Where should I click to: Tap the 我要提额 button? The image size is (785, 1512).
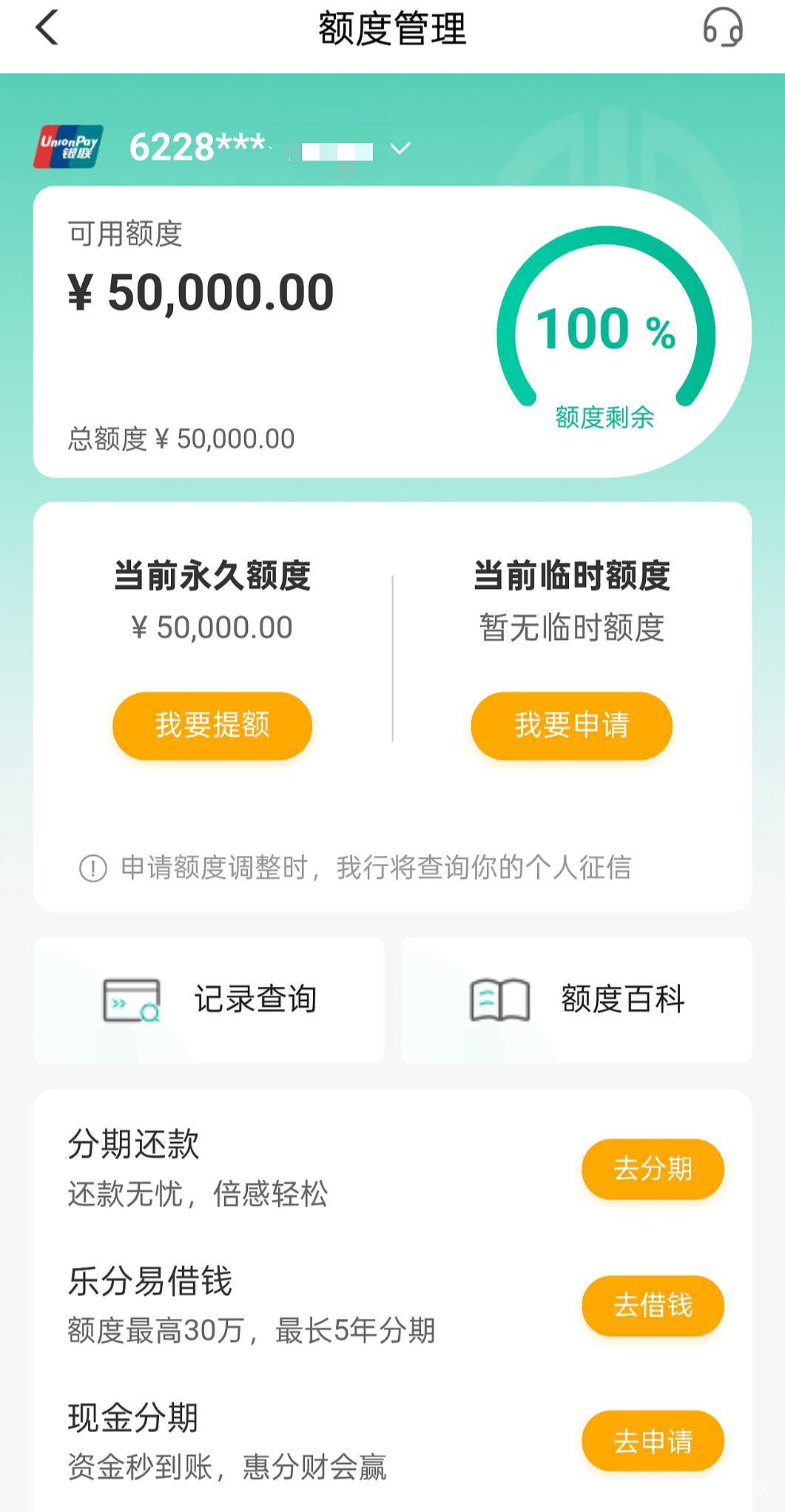[212, 725]
